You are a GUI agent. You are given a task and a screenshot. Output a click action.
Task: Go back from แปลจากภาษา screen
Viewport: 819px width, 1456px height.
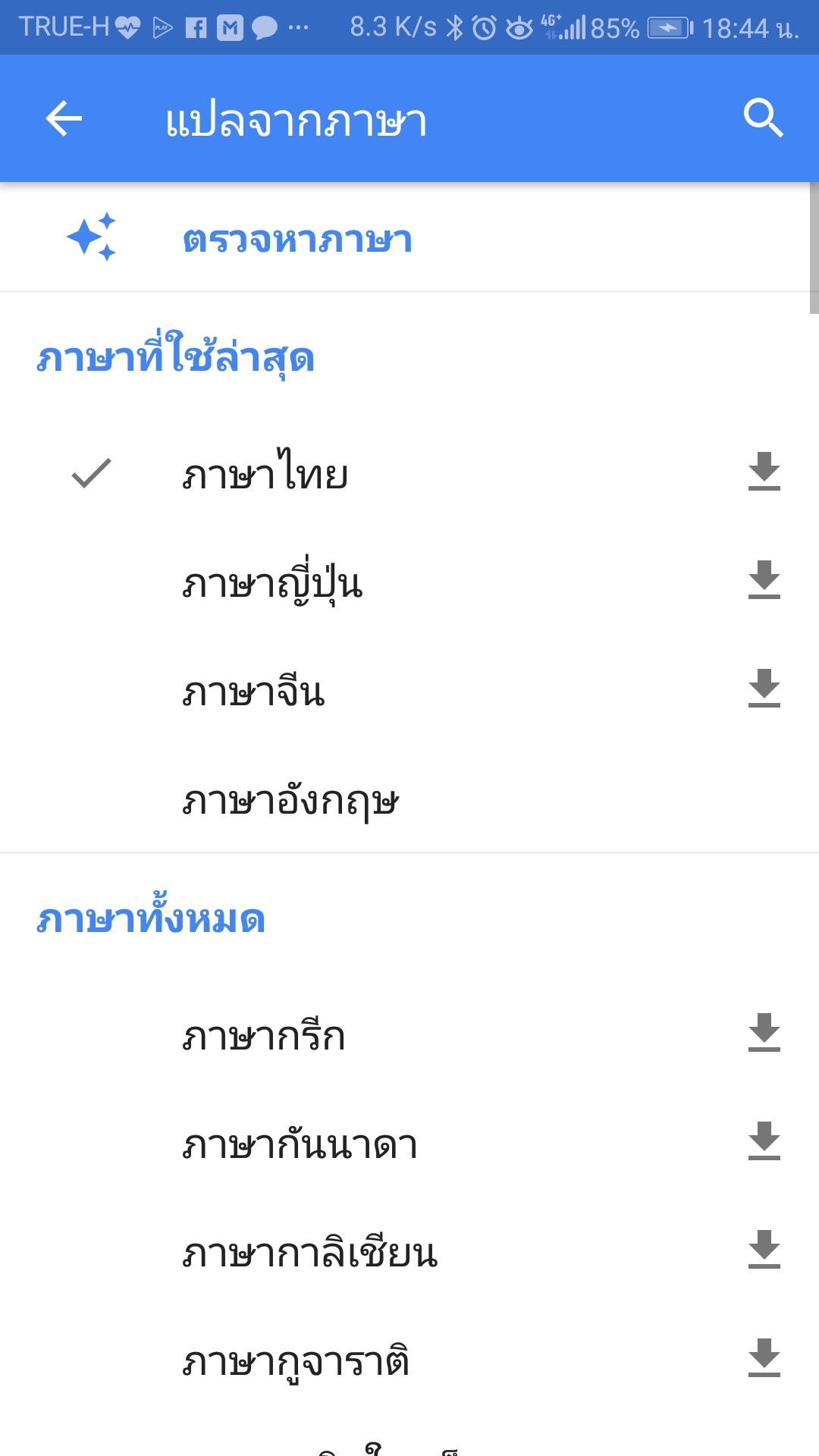coord(64,119)
